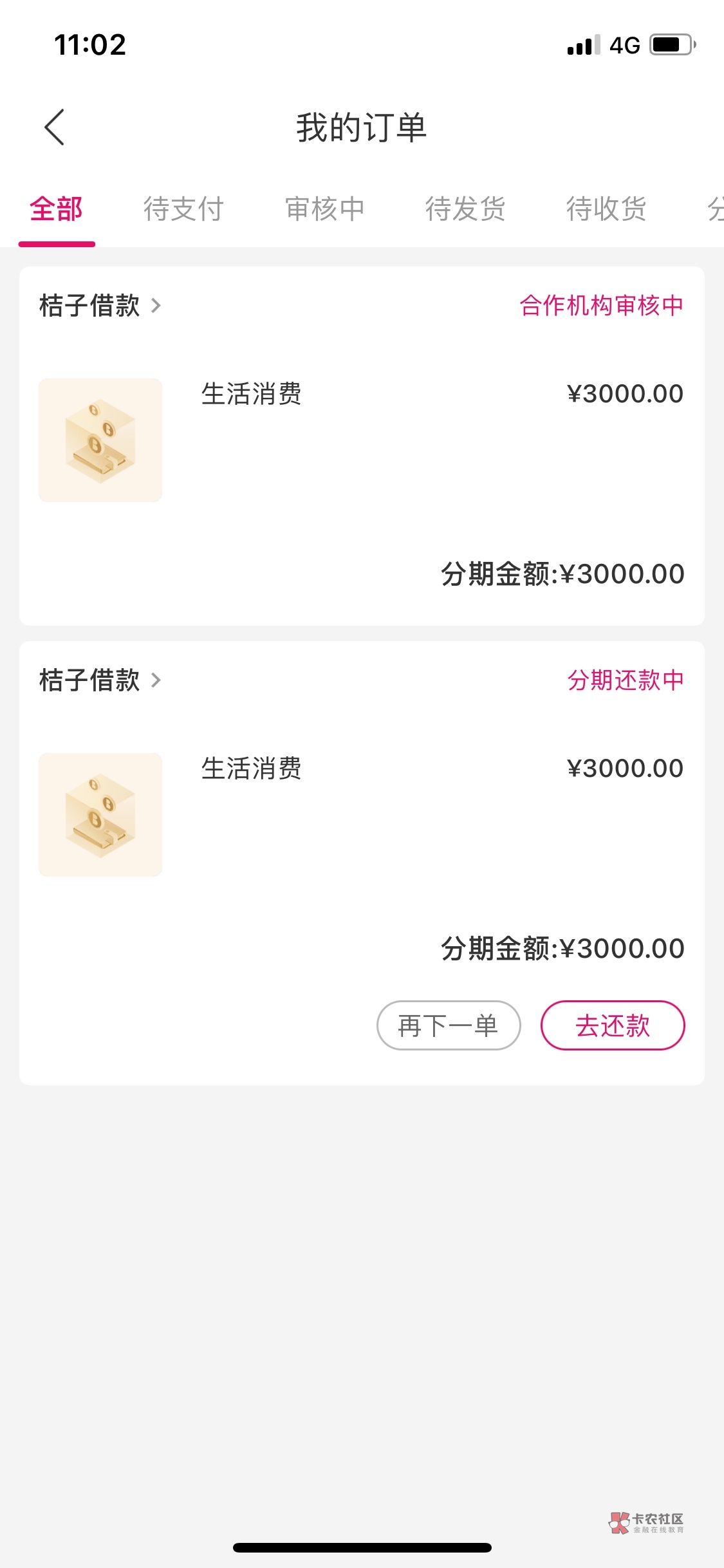
Task: Open 桔子借款 link on 合作机构审核中 order
Action: tap(100, 306)
